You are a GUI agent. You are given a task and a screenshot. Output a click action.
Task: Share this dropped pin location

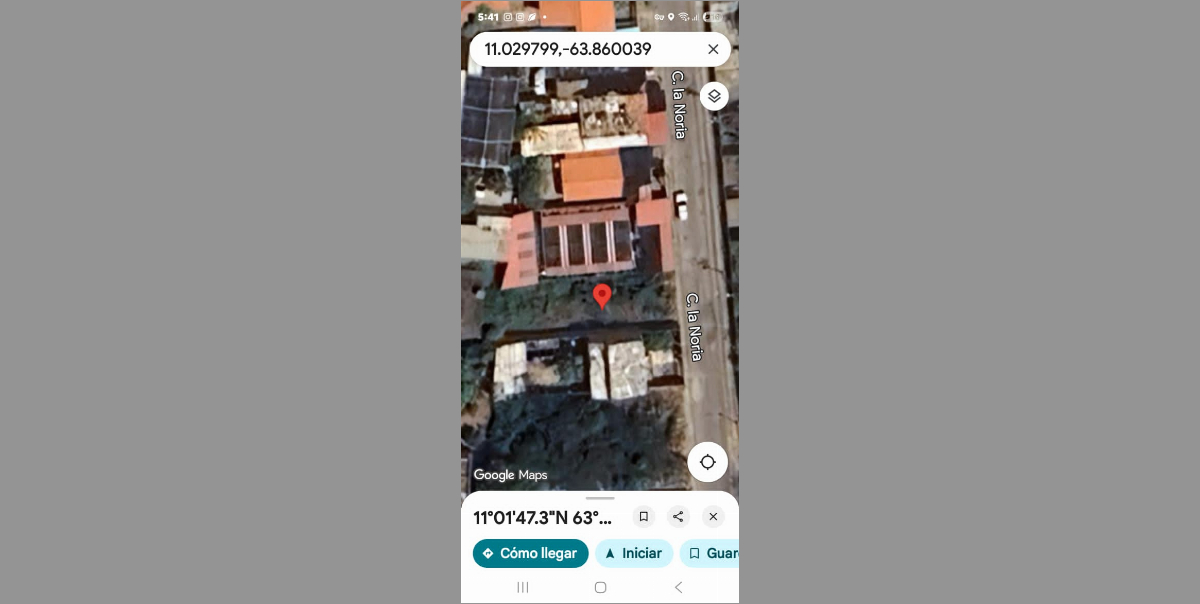(x=678, y=517)
